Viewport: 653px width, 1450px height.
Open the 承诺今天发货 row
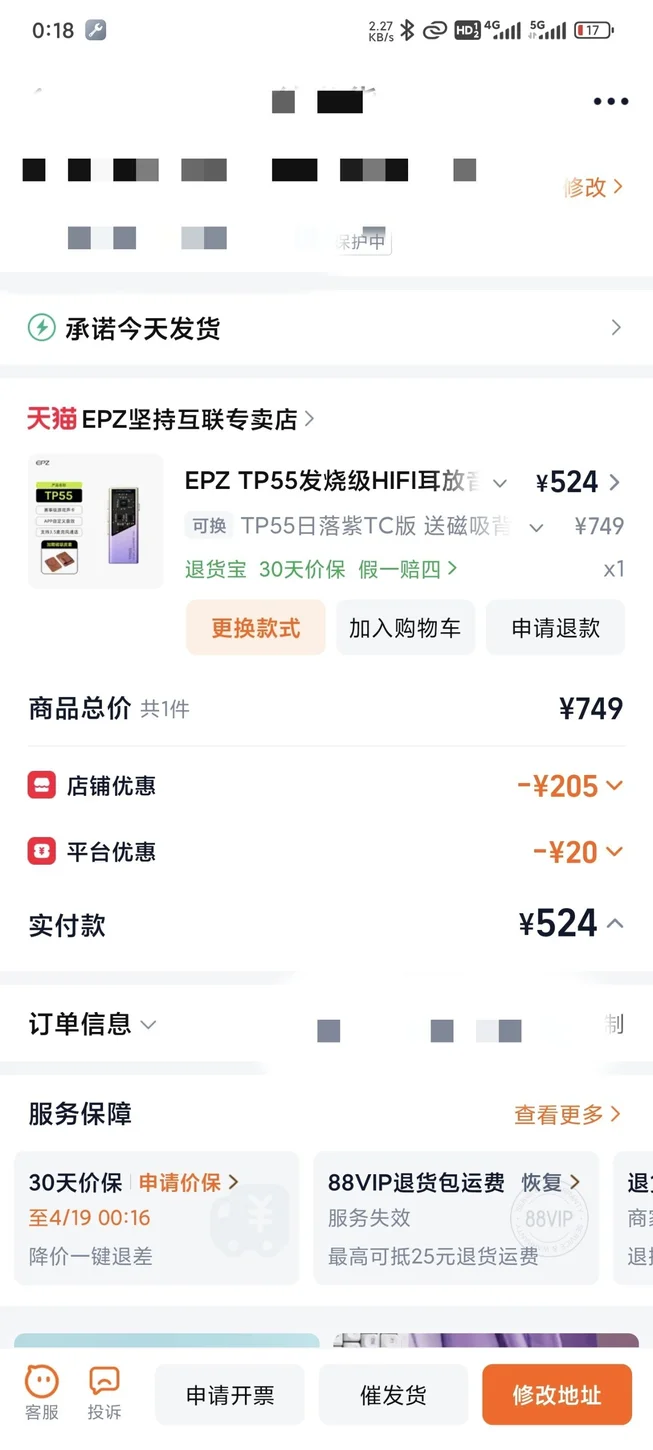tap(326, 328)
